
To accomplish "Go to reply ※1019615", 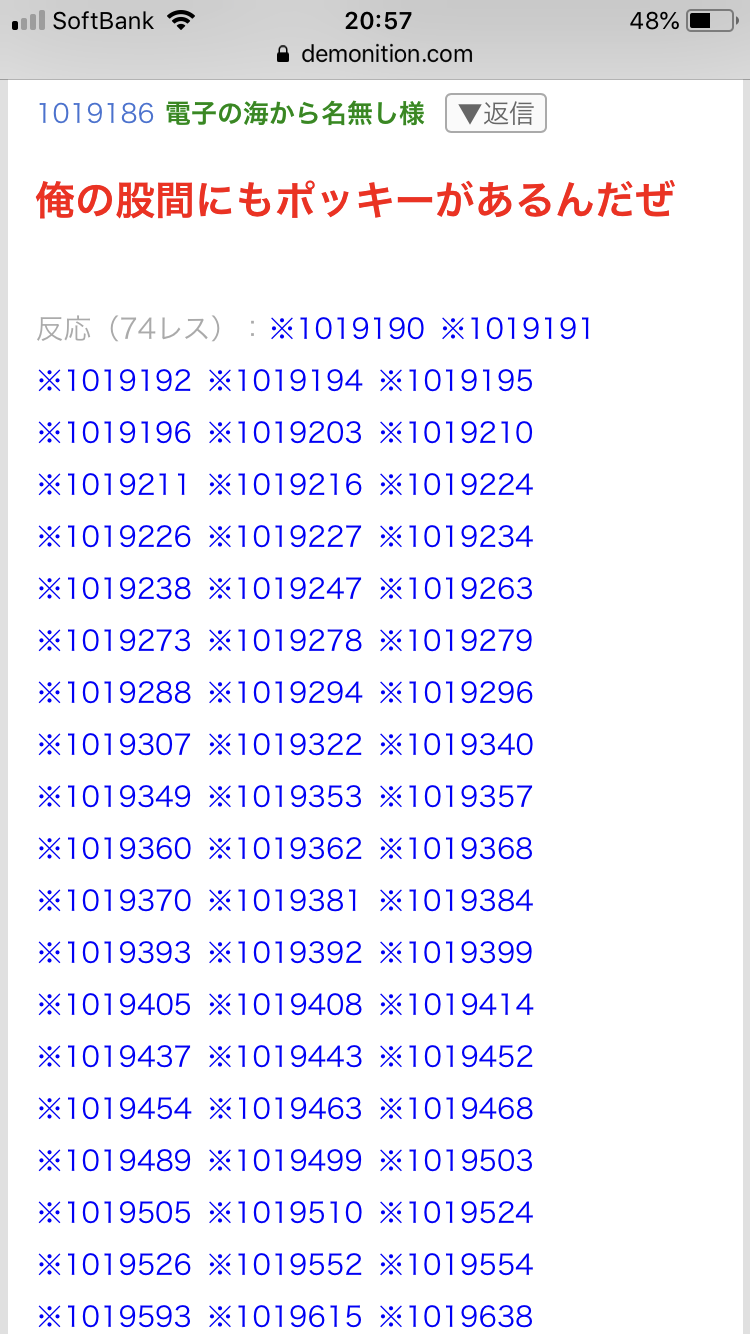I will pyautogui.click(x=285, y=1316).
